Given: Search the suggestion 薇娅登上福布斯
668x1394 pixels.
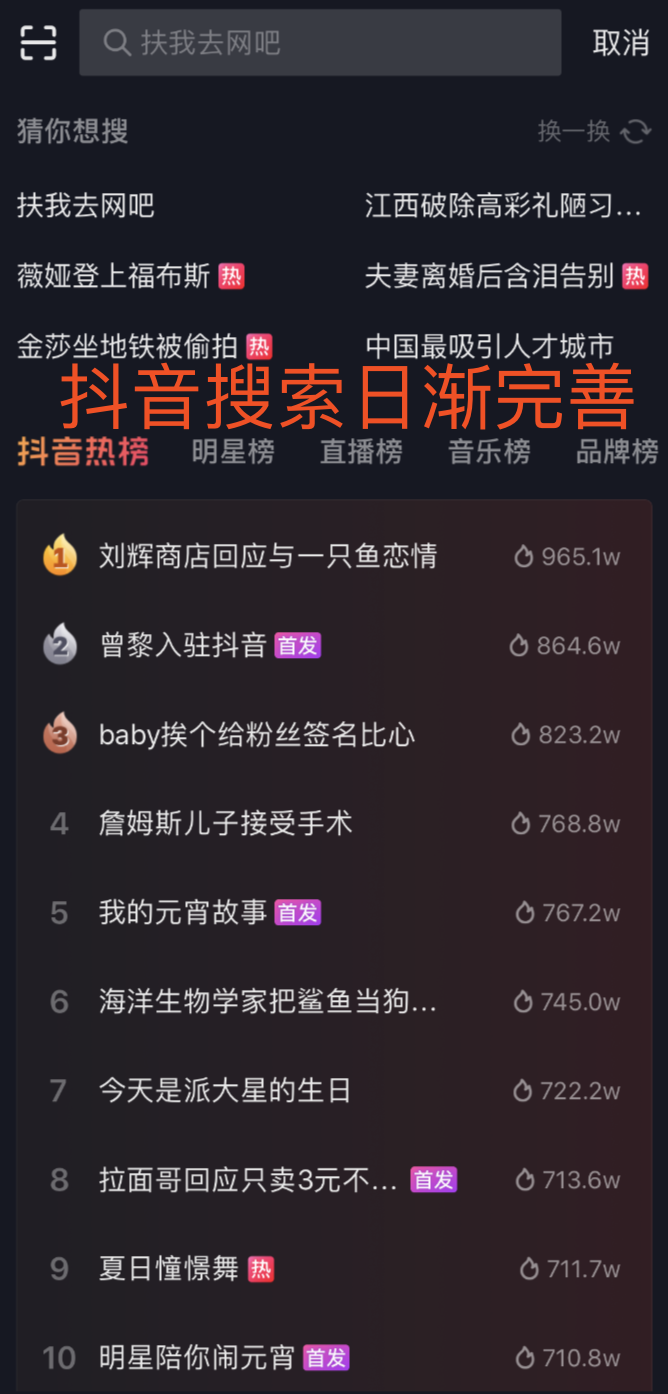Looking at the screenshot, I should [114, 276].
